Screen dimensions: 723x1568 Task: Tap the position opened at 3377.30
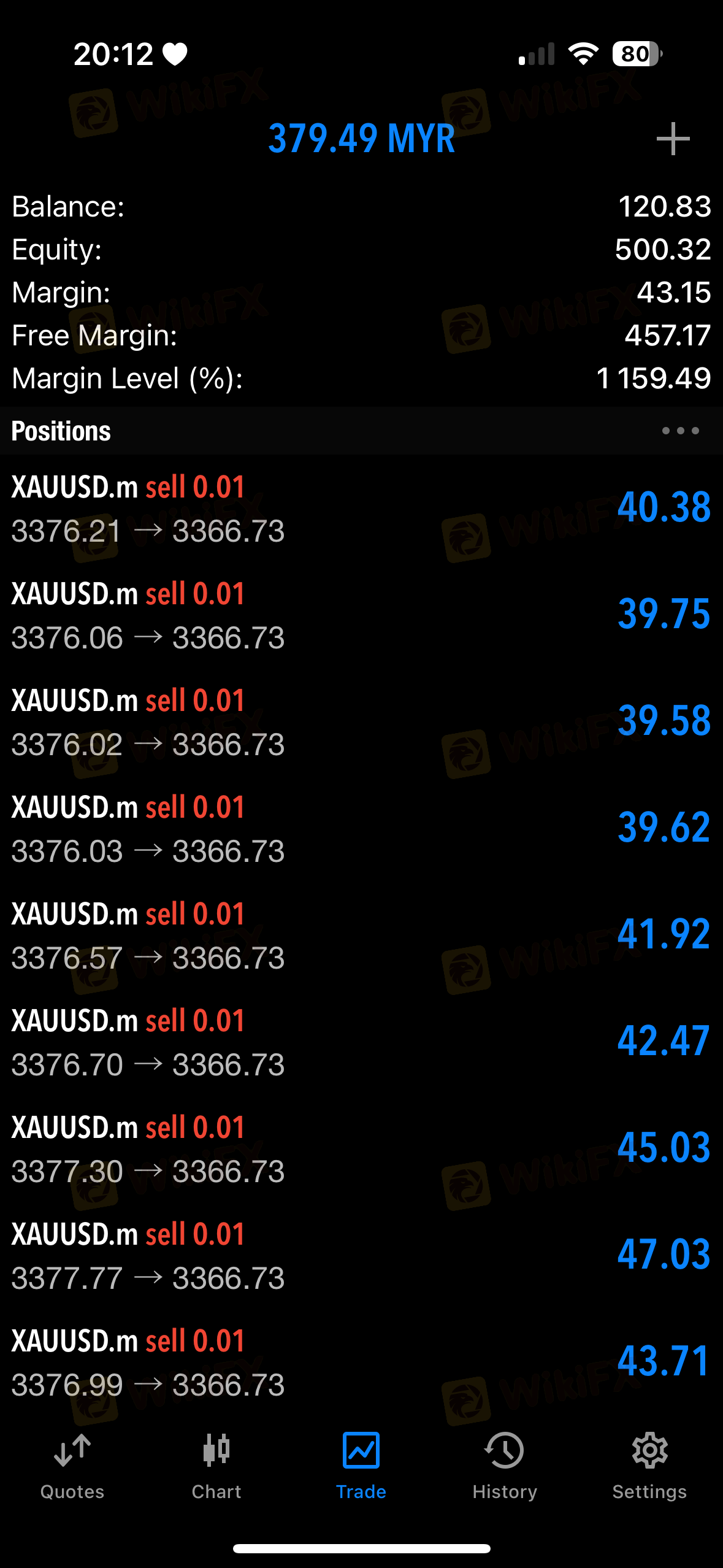[361, 1148]
